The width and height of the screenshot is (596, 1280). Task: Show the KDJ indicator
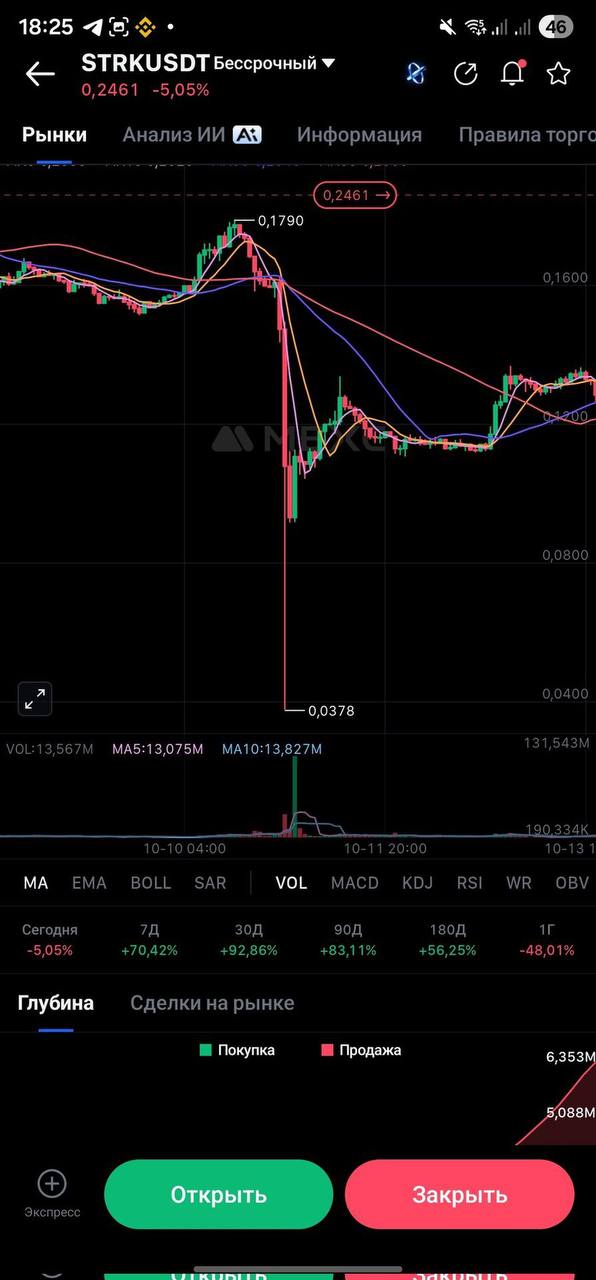click(x=418, y=883)
